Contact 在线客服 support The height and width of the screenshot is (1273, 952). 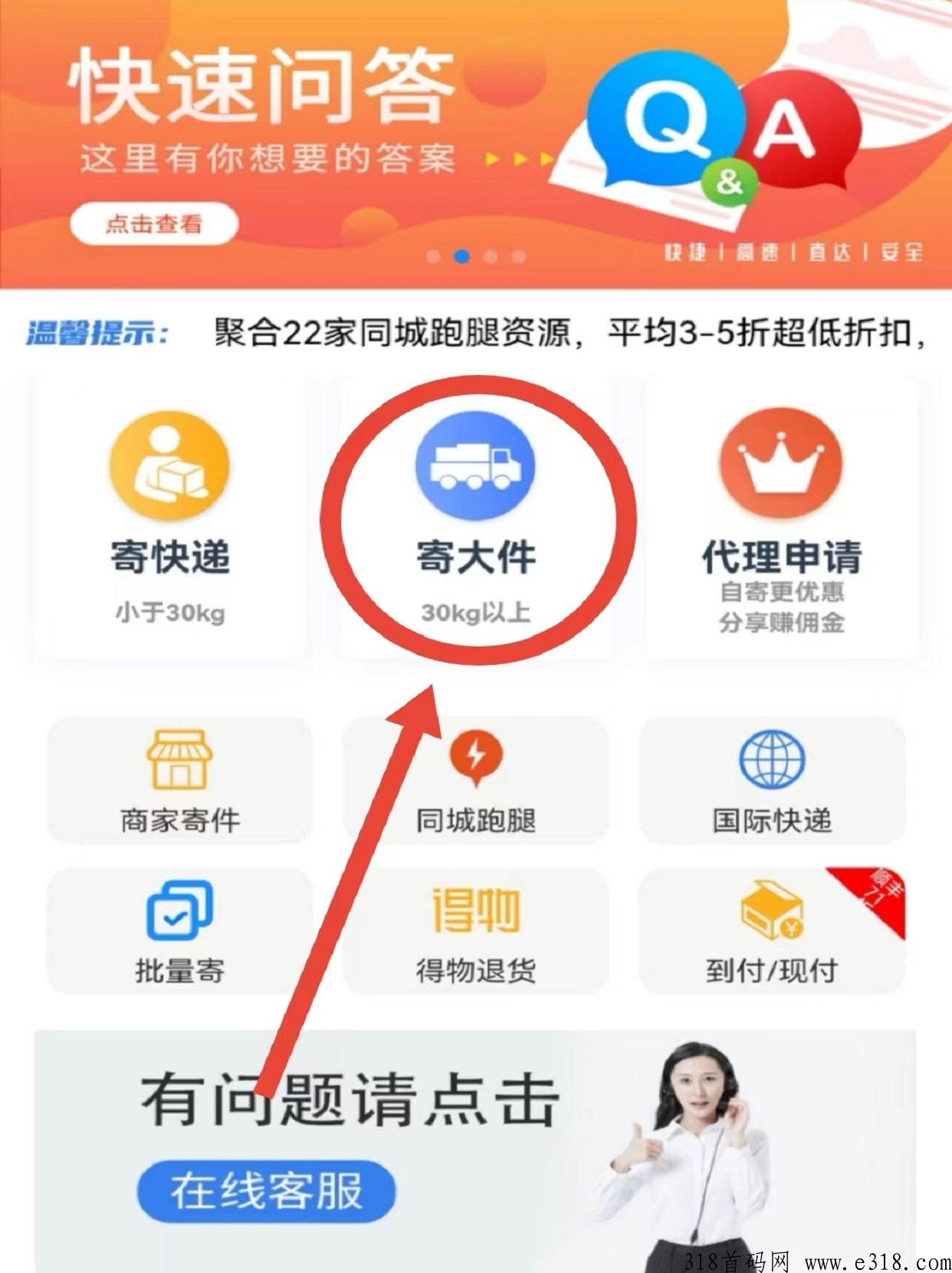pyautogui.click(x=266, y=1191)
